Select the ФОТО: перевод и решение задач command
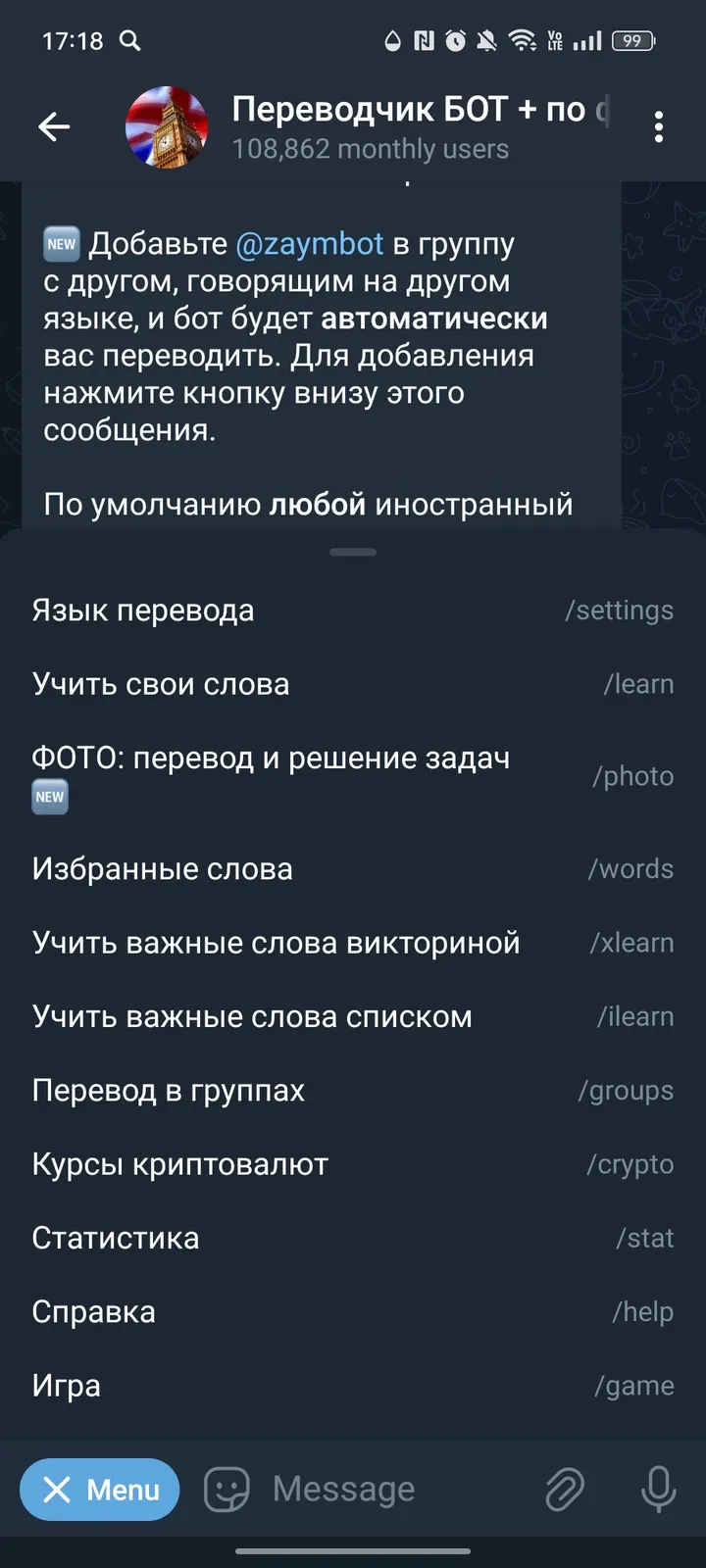 tap(353, 776)
